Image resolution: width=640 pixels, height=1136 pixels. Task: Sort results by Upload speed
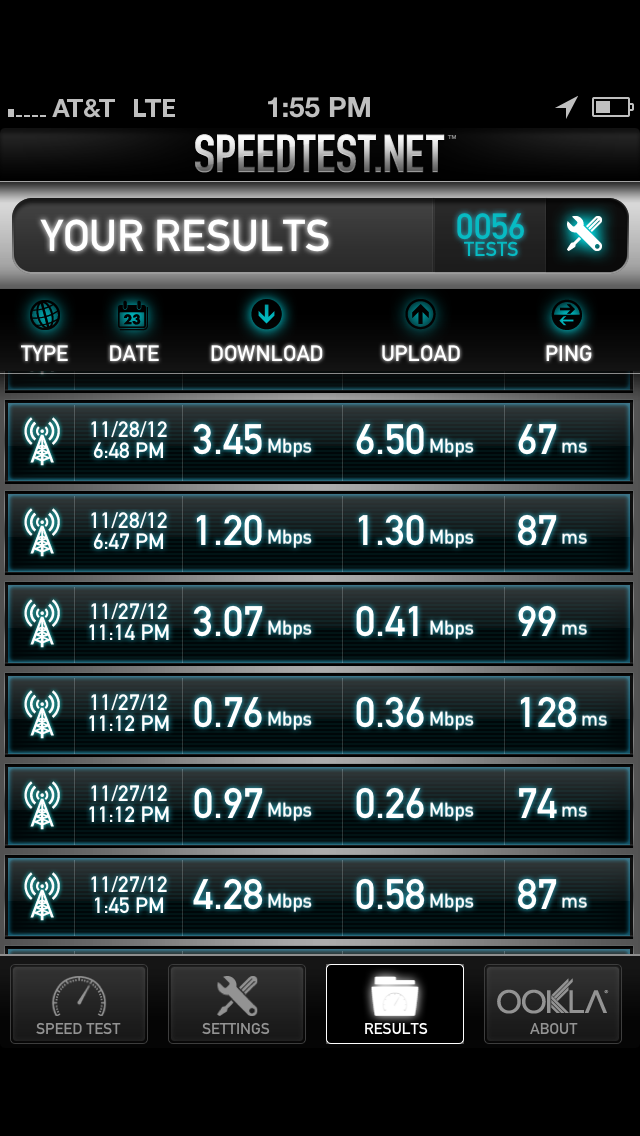click(x=420, y=333)
